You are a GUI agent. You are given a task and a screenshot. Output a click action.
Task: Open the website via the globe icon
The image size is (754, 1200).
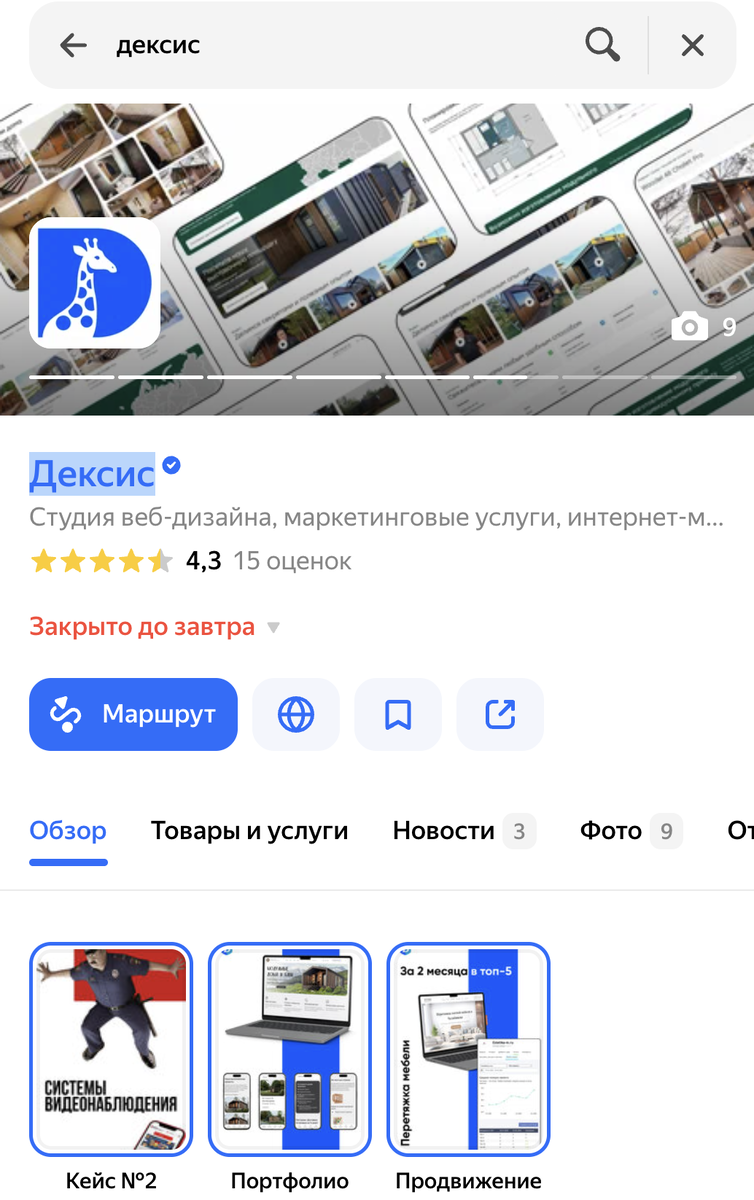(x=296, y=714)
